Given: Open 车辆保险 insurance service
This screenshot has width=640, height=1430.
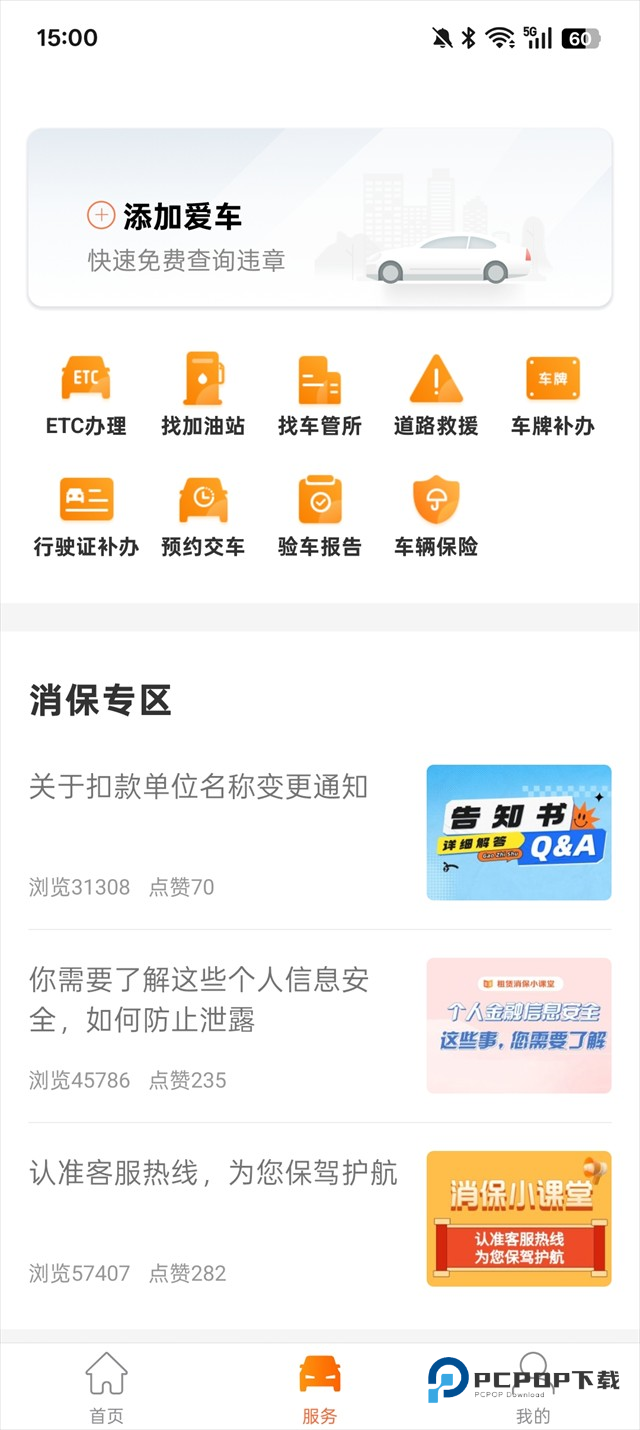Looking at the screenshot, I should tap(436, 516).
